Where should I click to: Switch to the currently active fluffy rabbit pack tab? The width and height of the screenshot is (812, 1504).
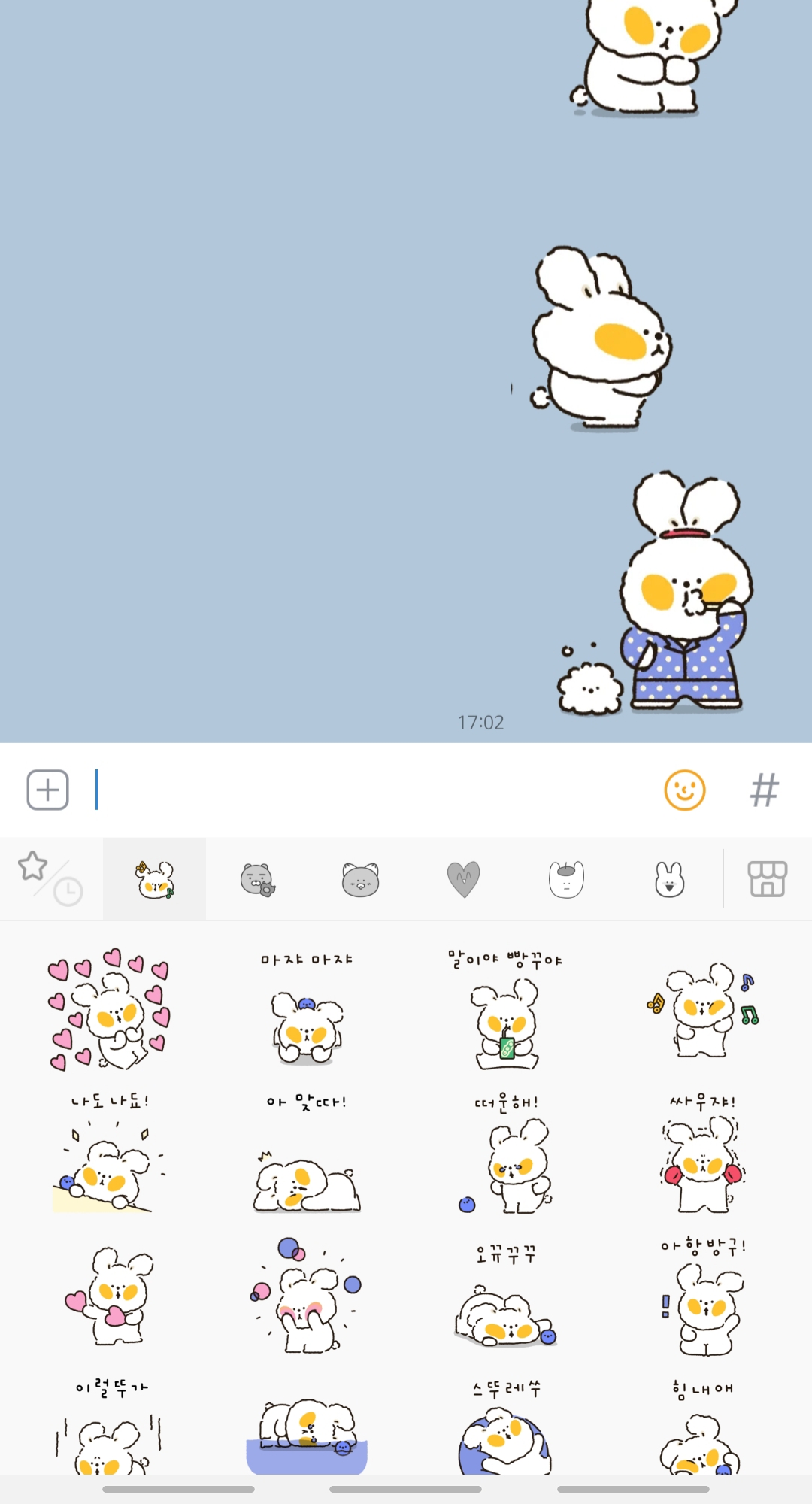pos(154,879)
